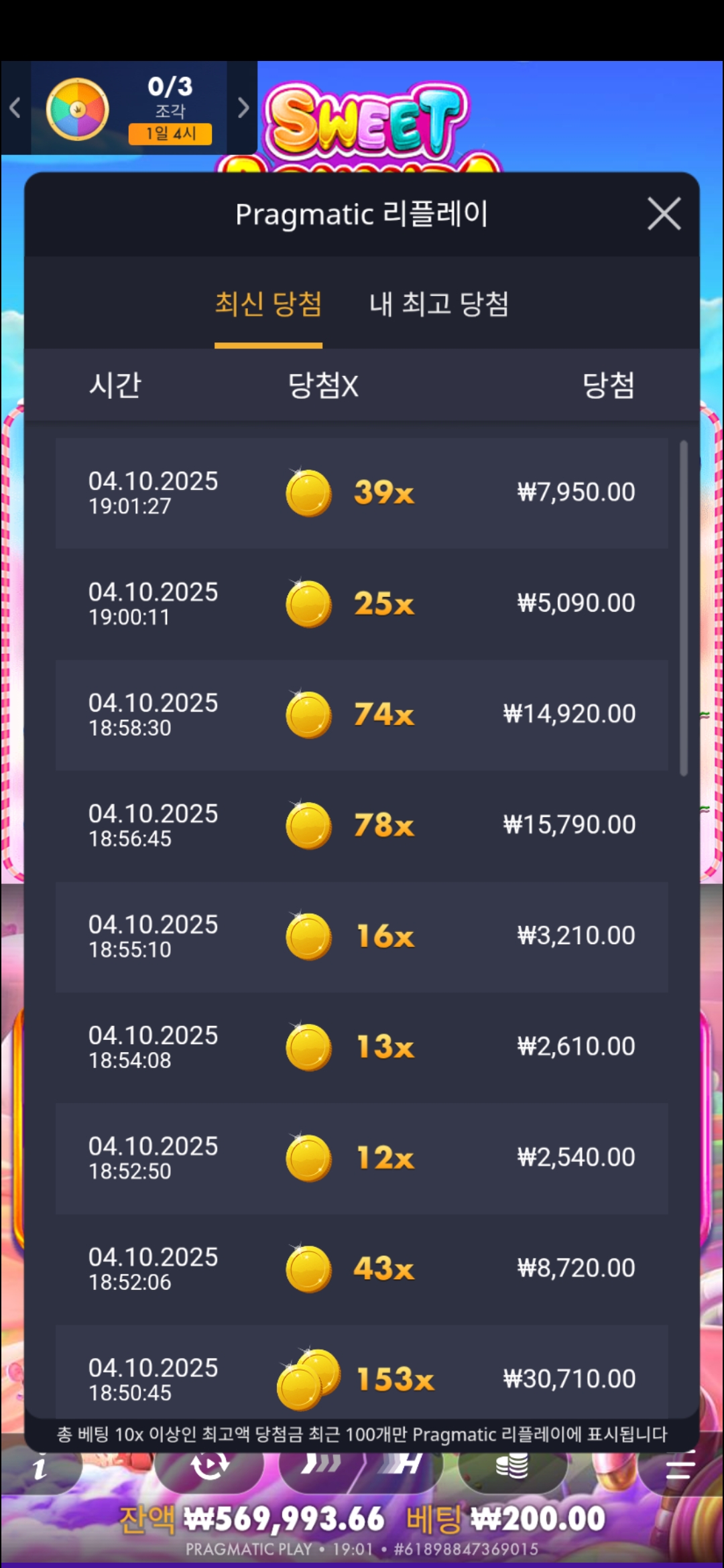This screenshot has height=1568, width=724.
Task: Open the replay of the 39x win
Action: [x=361, y=493]
